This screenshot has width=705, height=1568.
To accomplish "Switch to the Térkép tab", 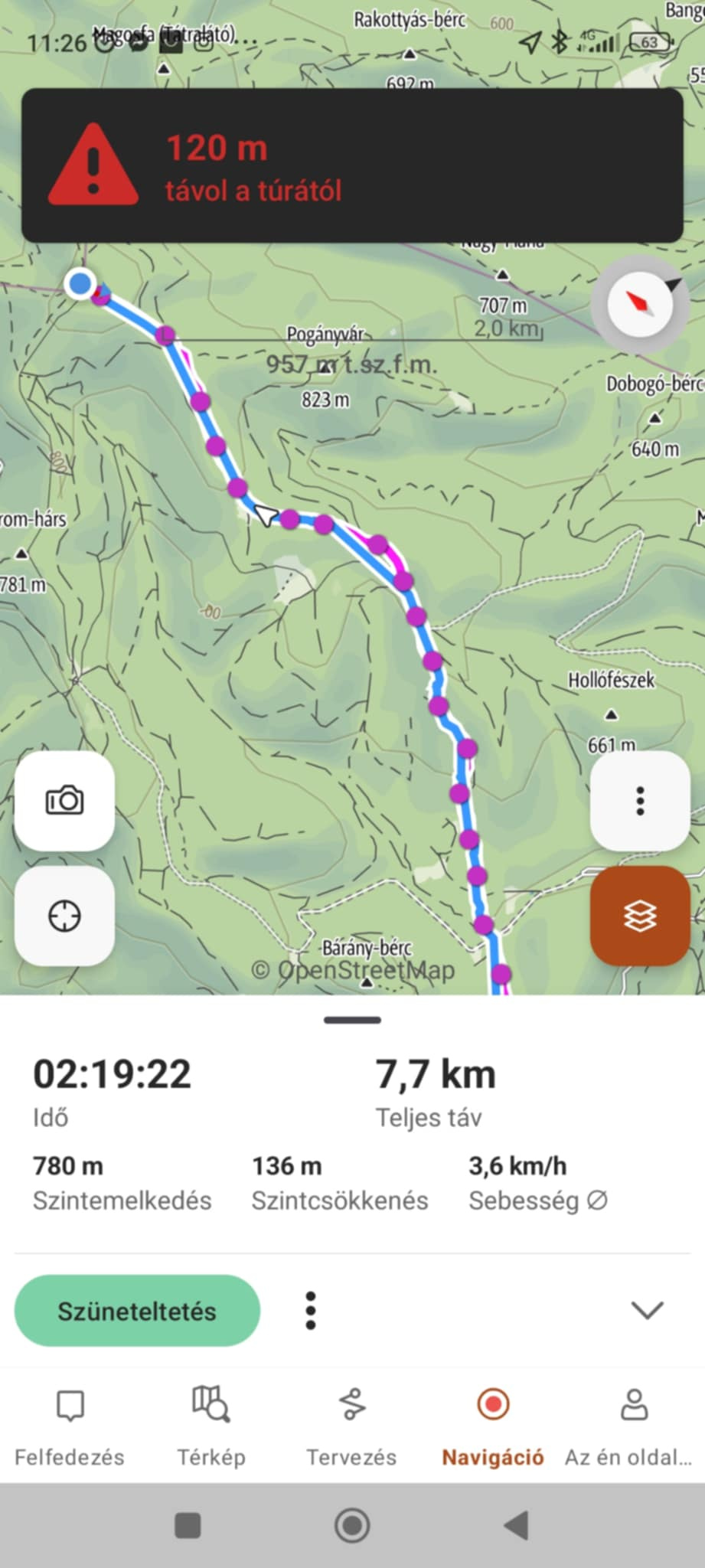I will click(211, 1427).
